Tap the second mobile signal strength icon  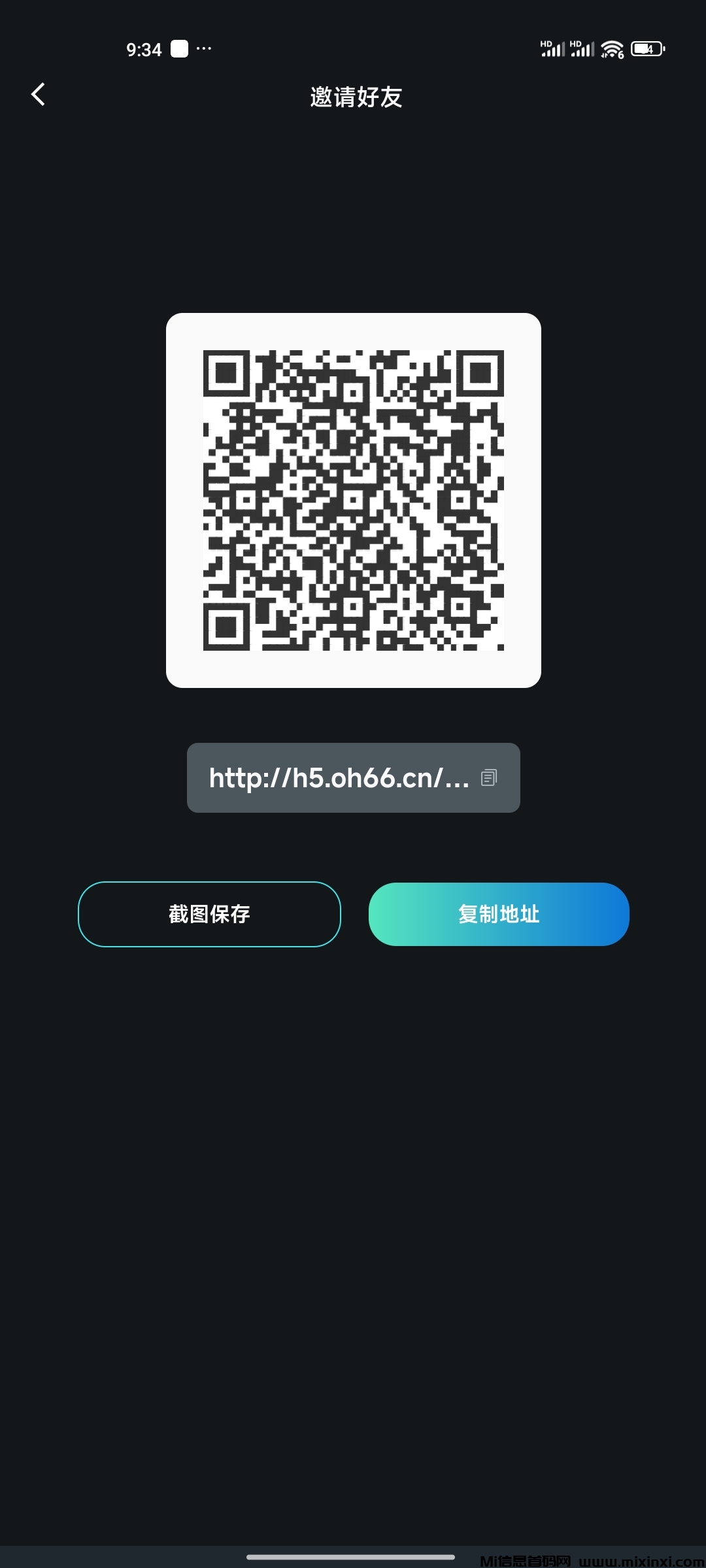click(584, 49)
